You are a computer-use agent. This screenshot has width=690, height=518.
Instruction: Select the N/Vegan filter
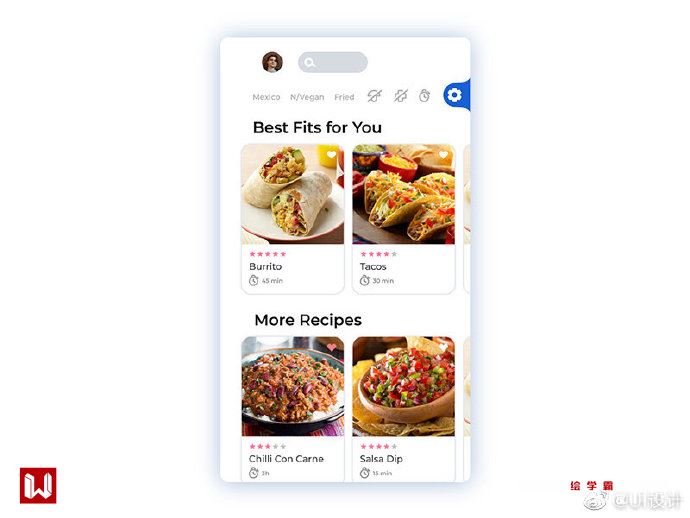pos(307,97)
